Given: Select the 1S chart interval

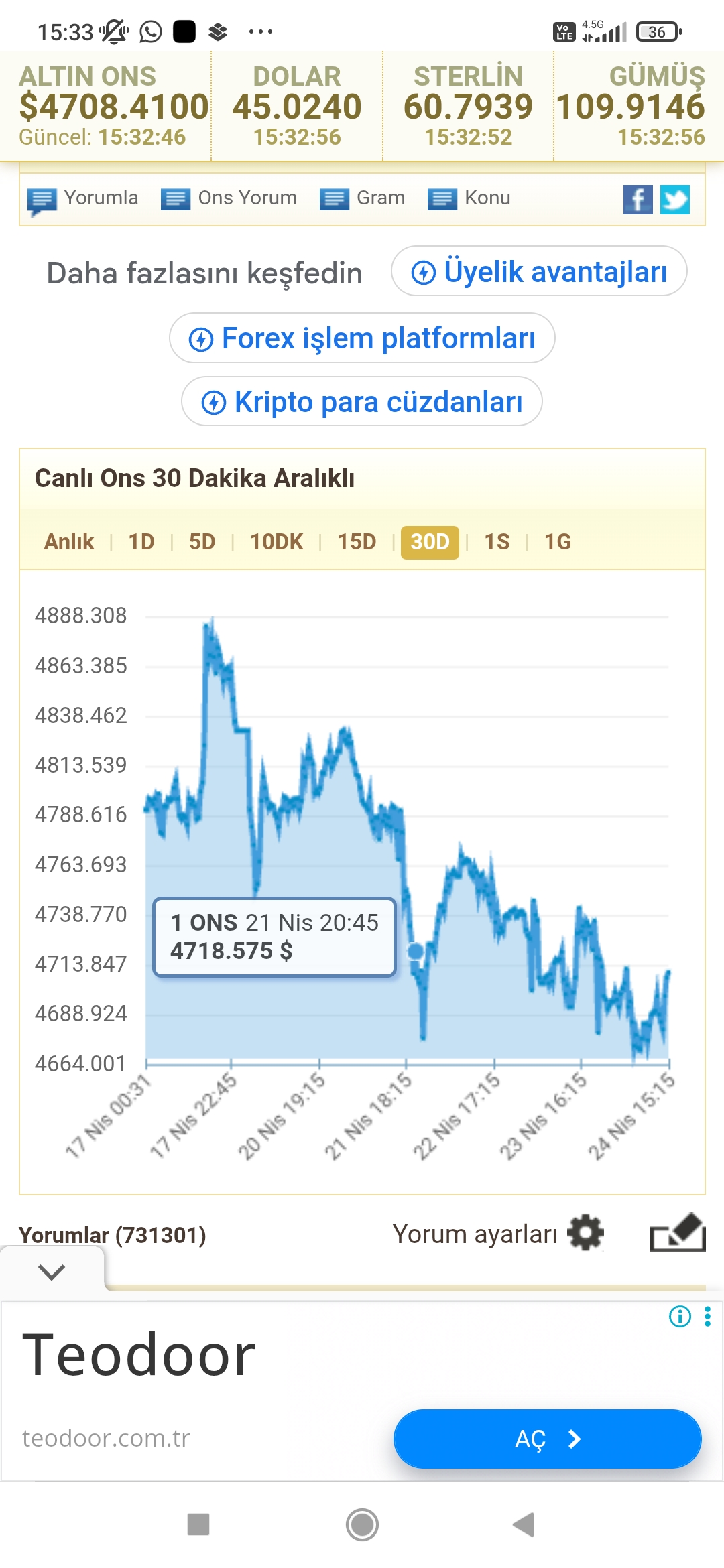Looking at the screenshot, I should tap(497, 541).
